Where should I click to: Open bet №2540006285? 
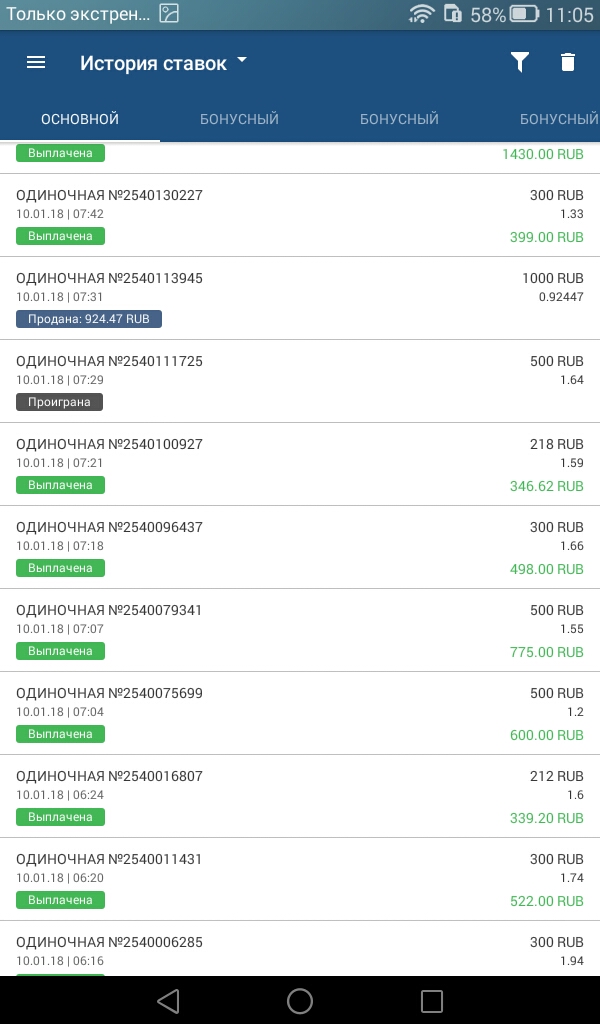[x=300, y=949]
